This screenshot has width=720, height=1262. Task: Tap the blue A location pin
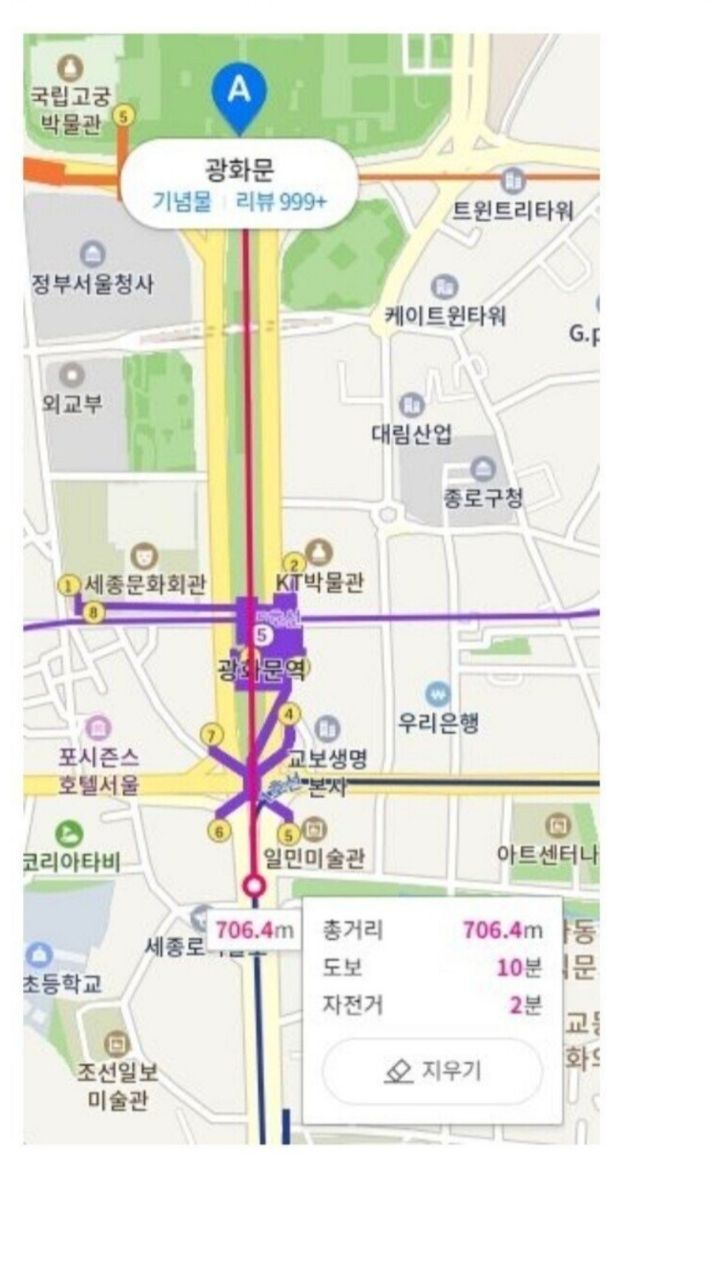[238, 101]
